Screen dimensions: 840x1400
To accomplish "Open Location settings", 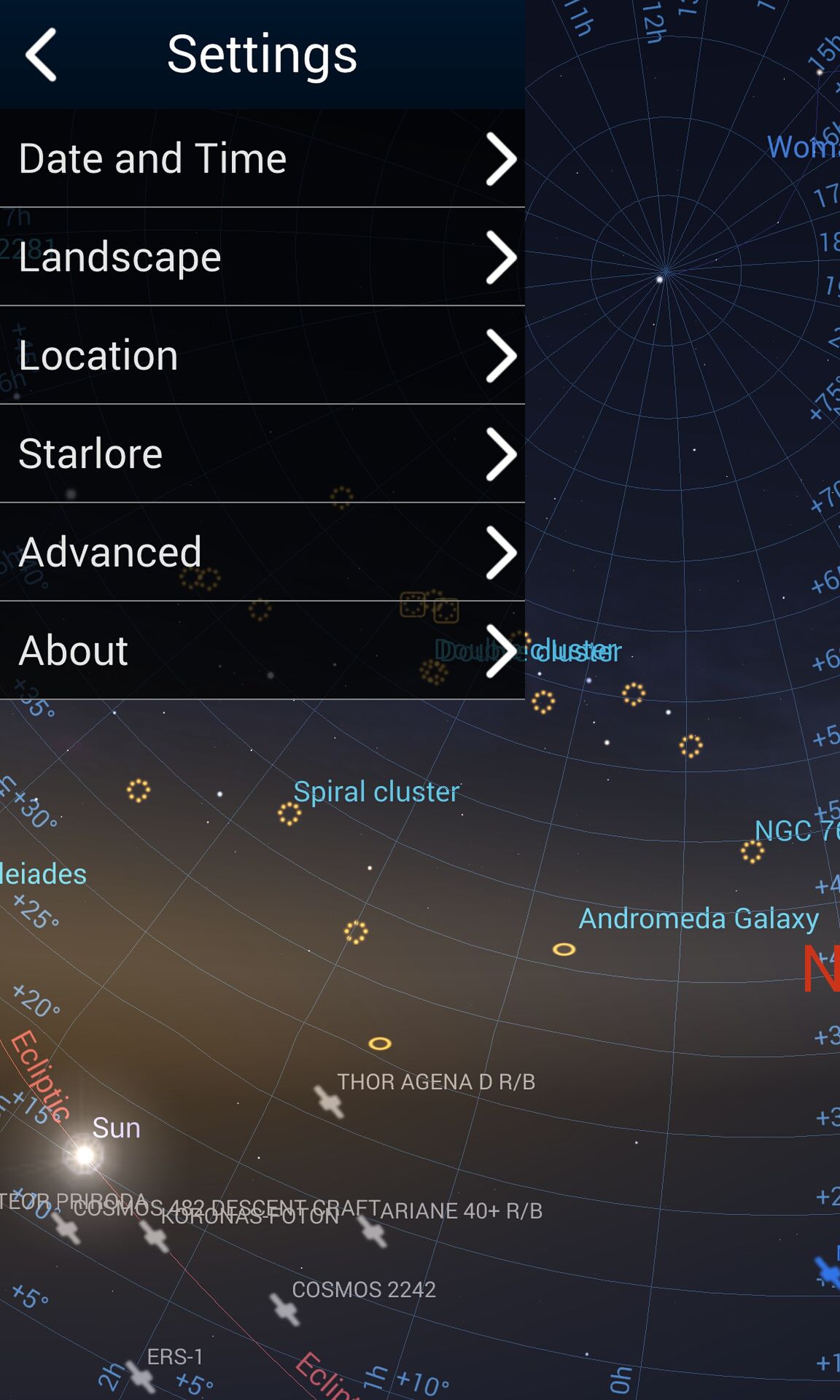I will pos(262,355).
